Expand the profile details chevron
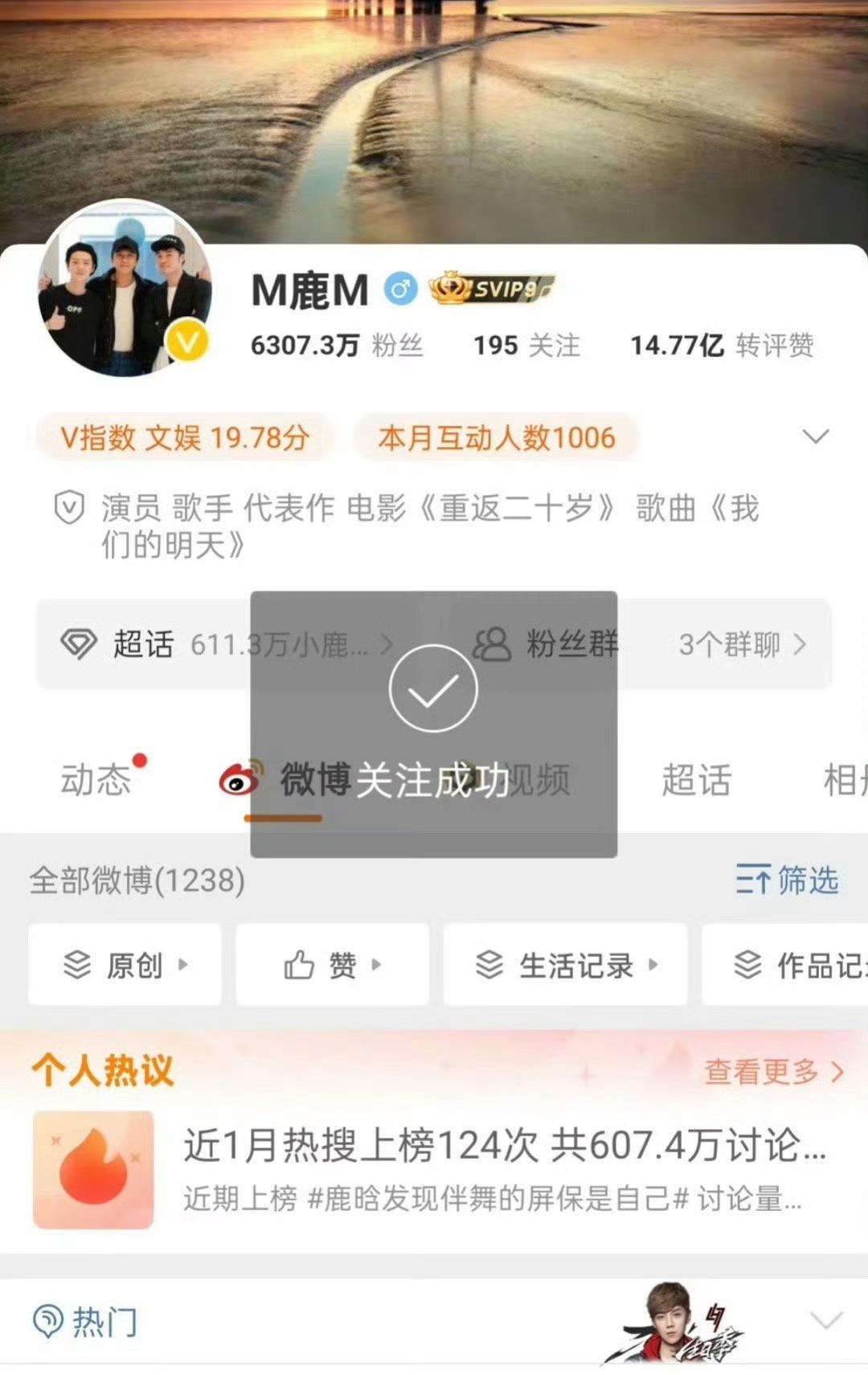 (x=815, y=437)
